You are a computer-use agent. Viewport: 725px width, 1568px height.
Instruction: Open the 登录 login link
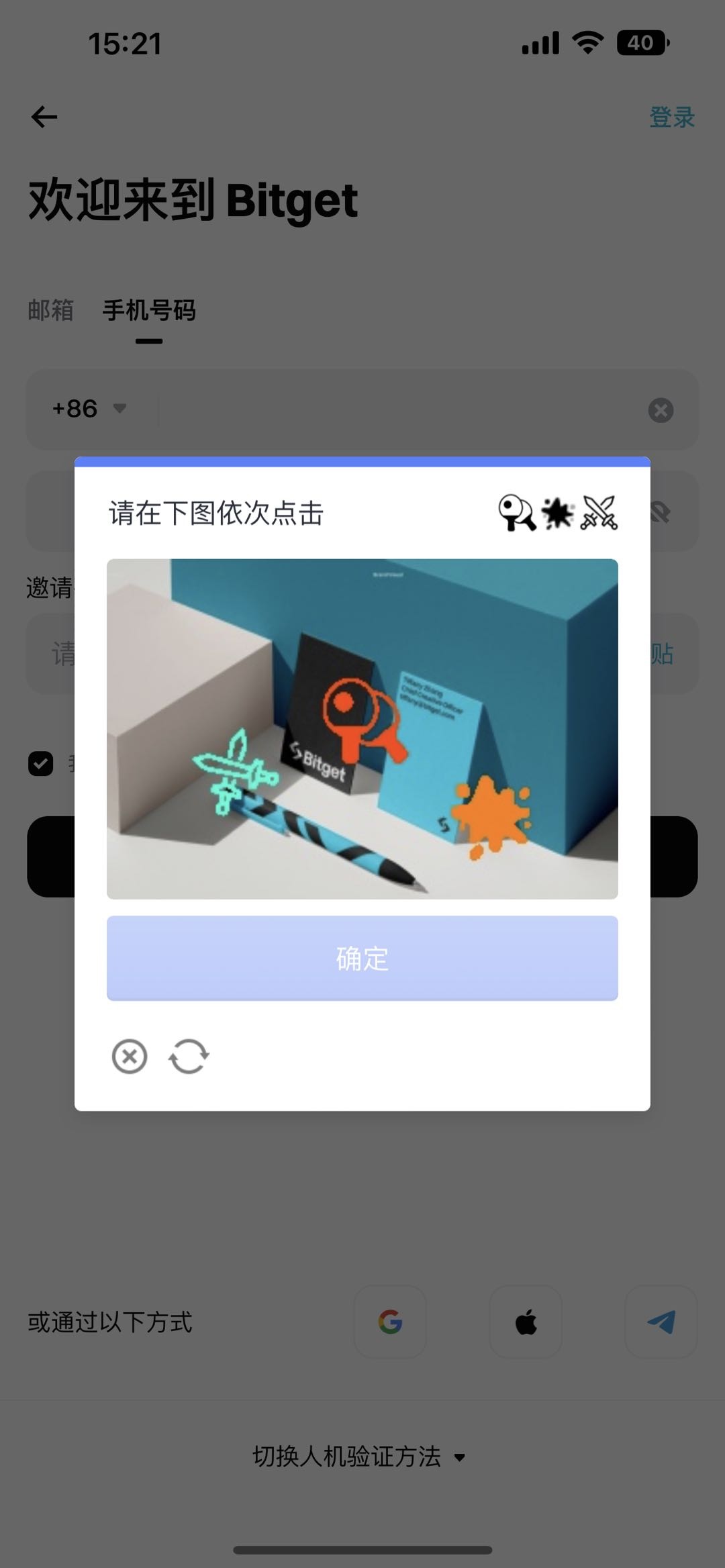point(672,118)
